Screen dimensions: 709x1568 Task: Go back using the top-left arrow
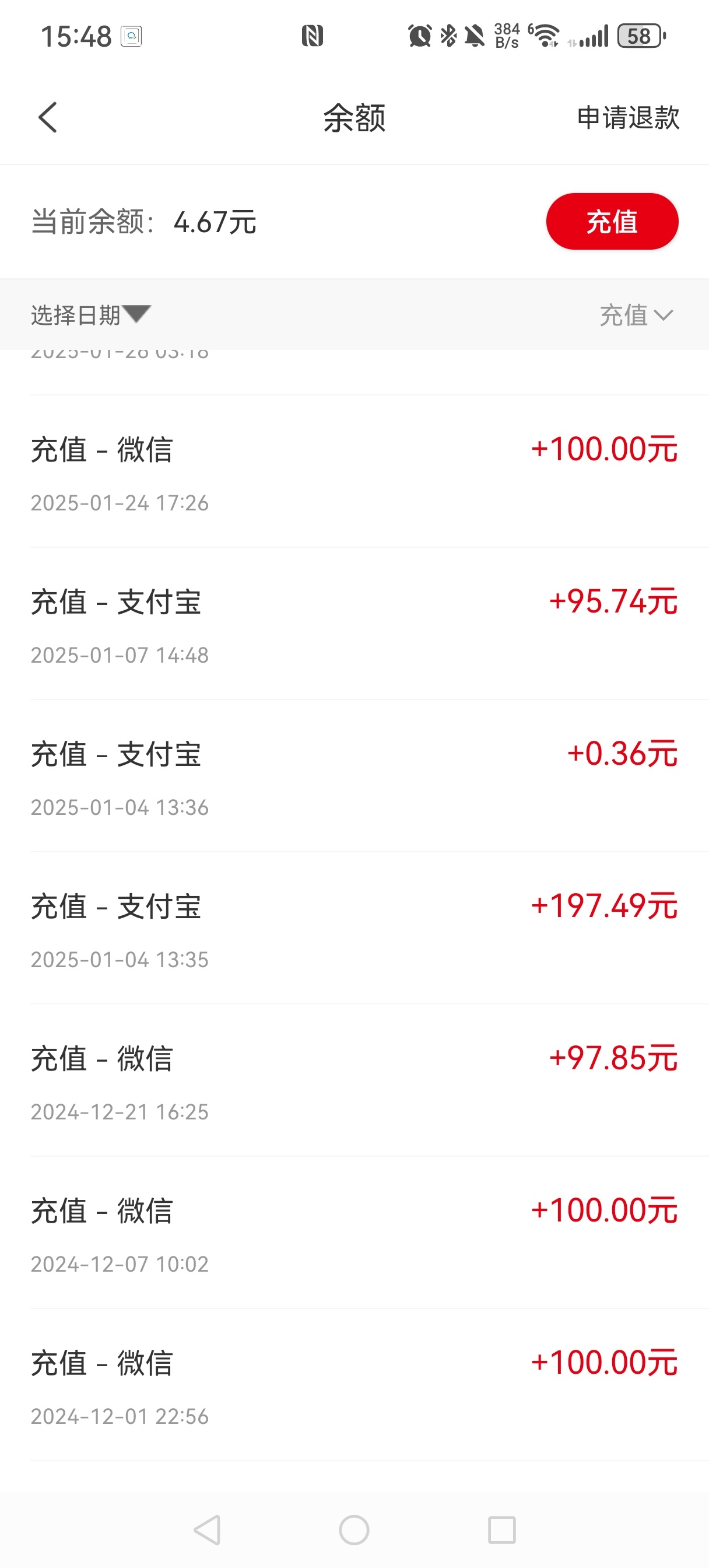(x=47, y=117)
